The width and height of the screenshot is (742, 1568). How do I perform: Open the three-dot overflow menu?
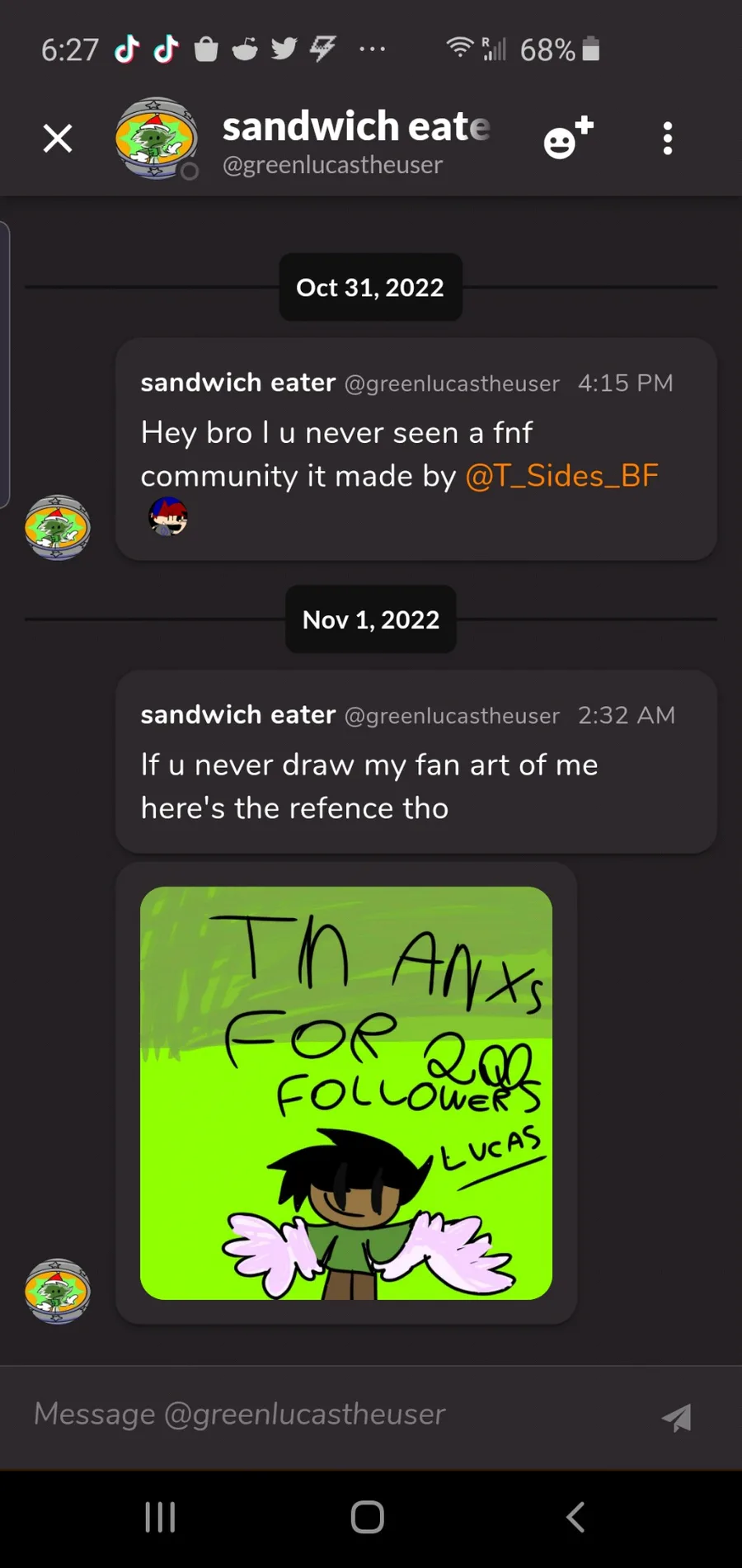coord(668,139)
